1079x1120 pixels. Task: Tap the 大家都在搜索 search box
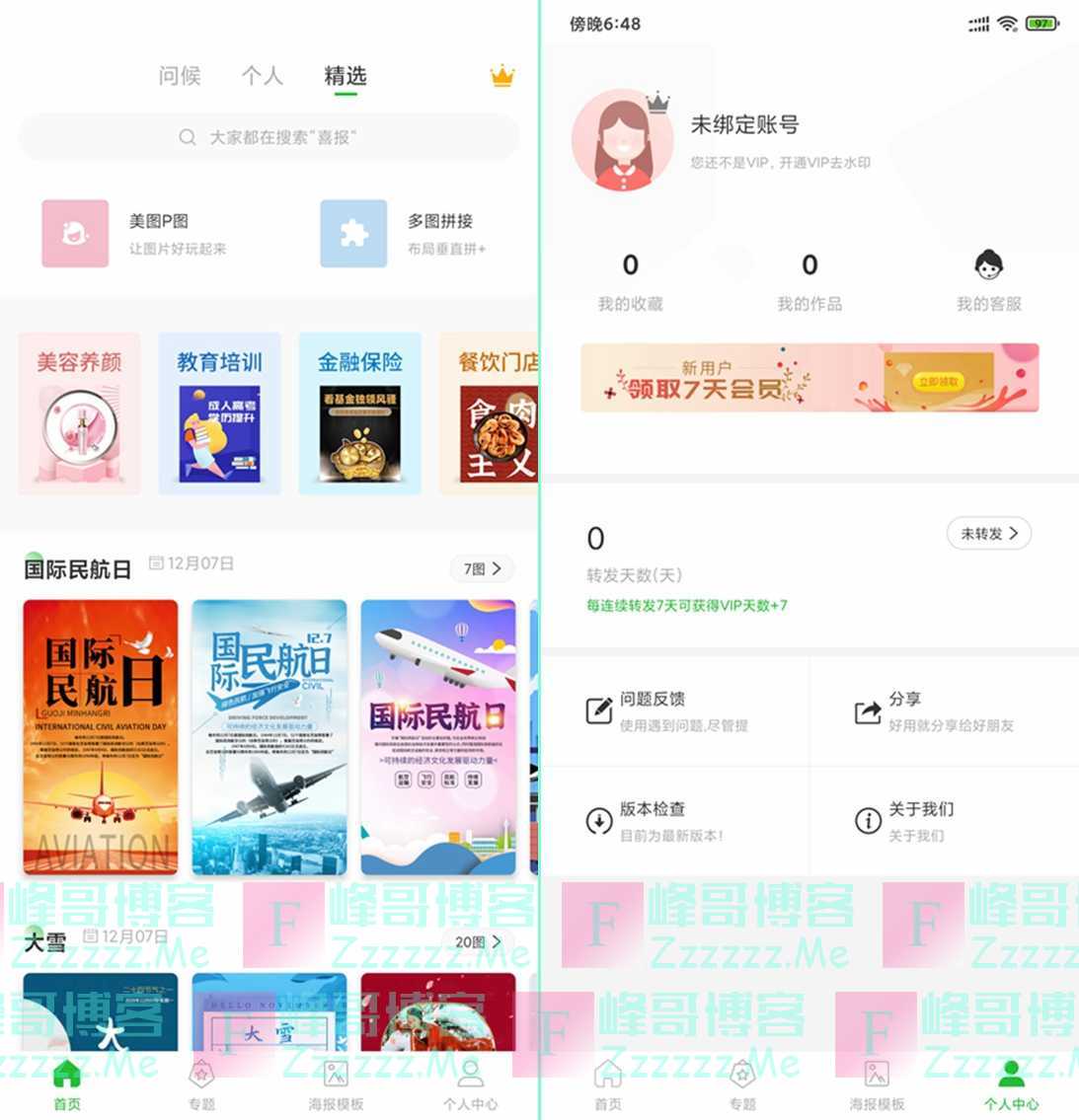[269, 137]
